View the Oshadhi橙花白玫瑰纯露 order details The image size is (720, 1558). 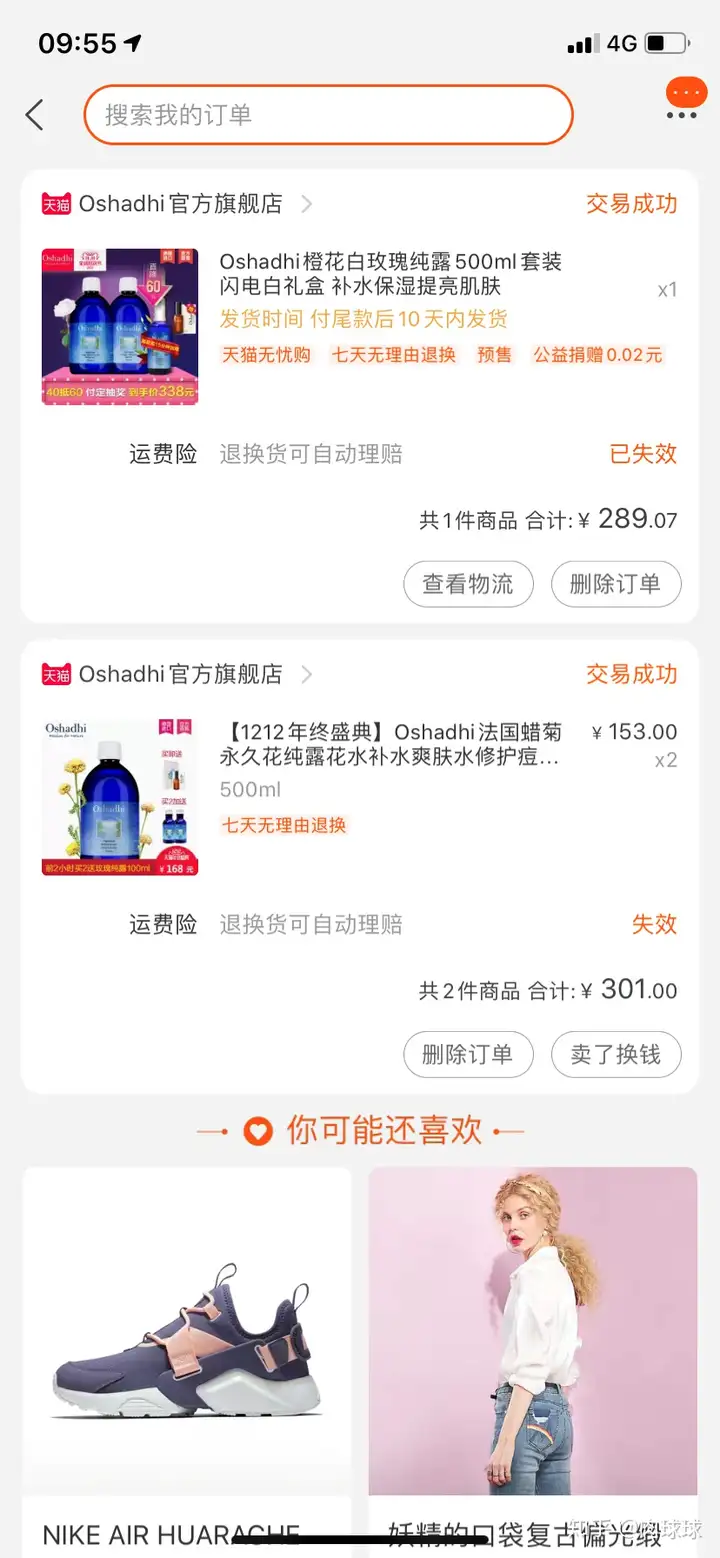pos(390,275)
